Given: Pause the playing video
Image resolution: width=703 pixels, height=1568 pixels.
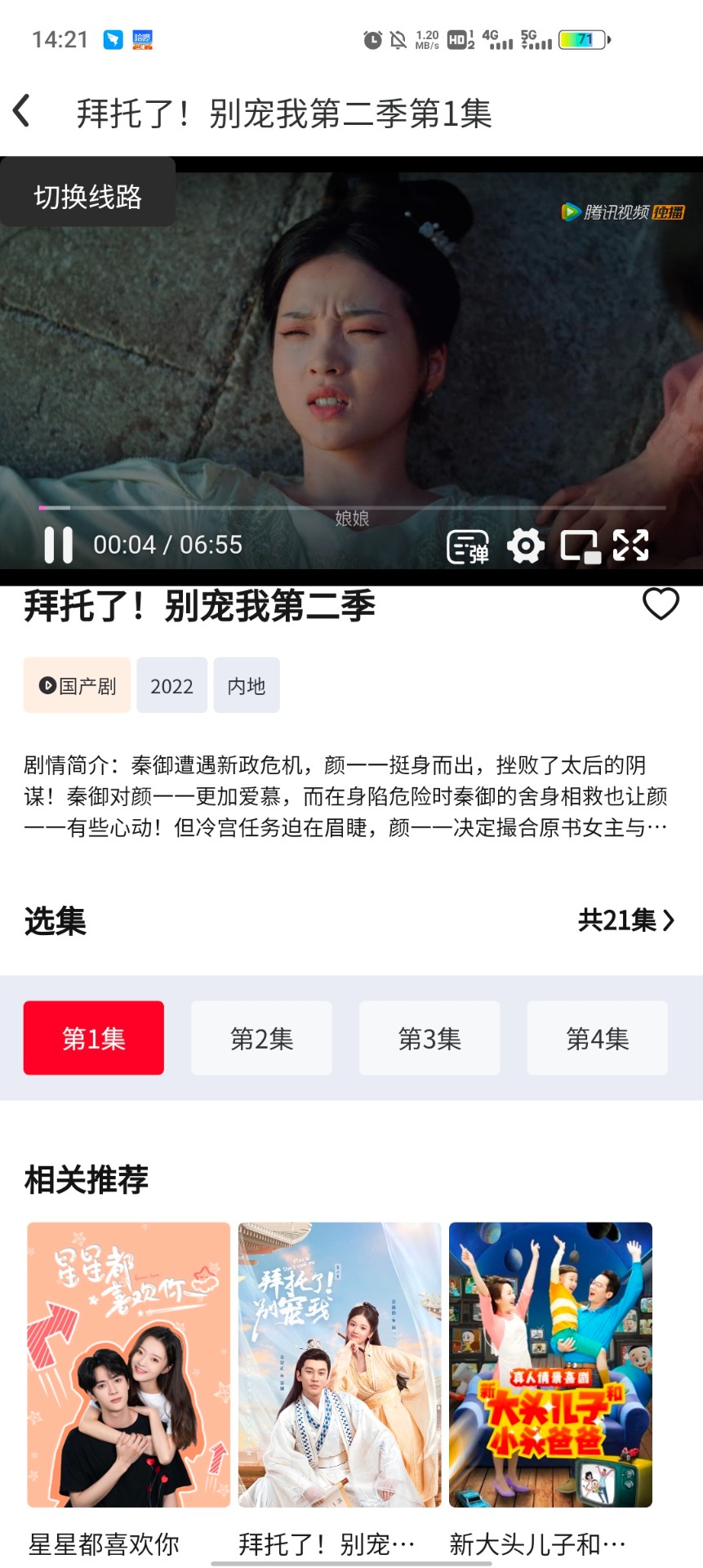Looking at the screenshot, I should pyautogui.click(x=57, y=544).
